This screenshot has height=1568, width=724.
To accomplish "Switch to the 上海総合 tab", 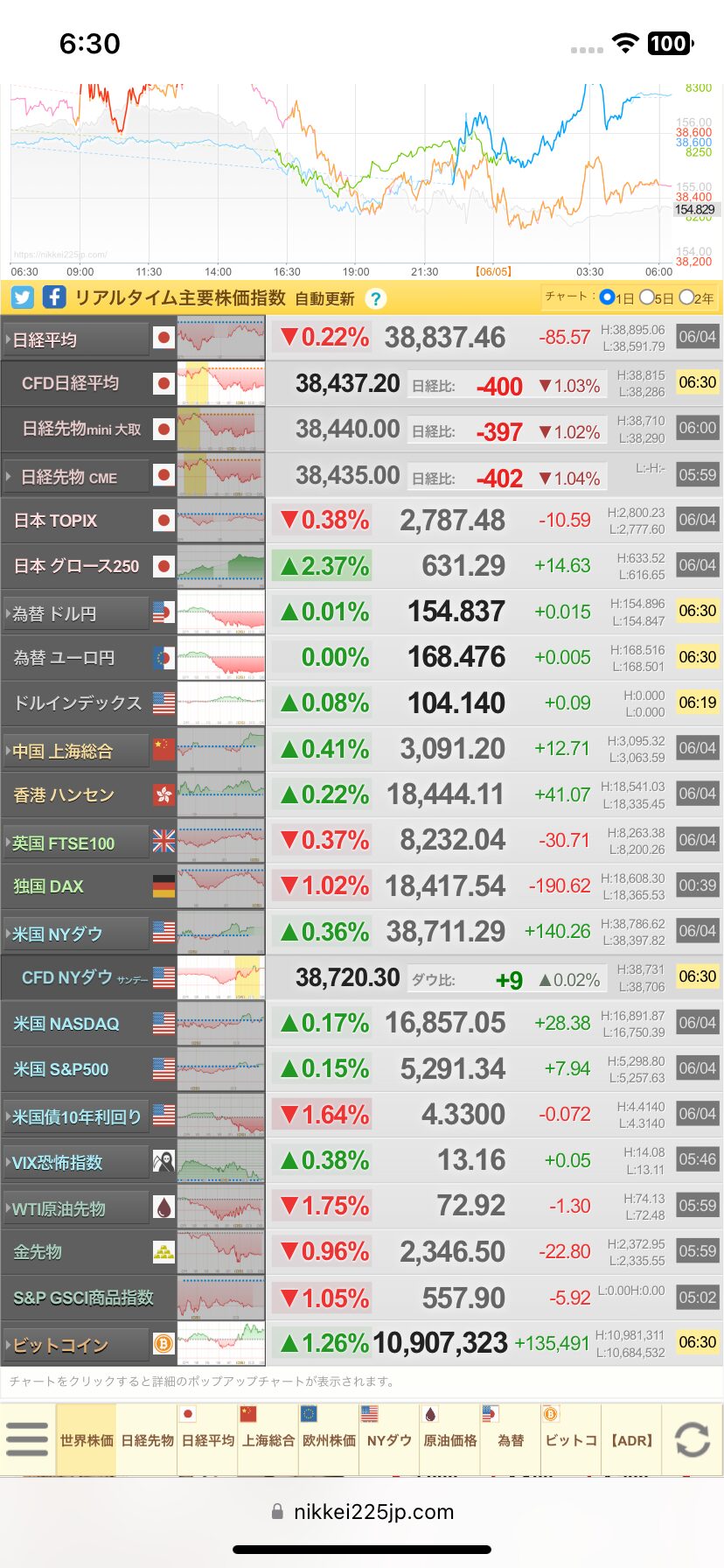I will click(x=268, y=1440).
